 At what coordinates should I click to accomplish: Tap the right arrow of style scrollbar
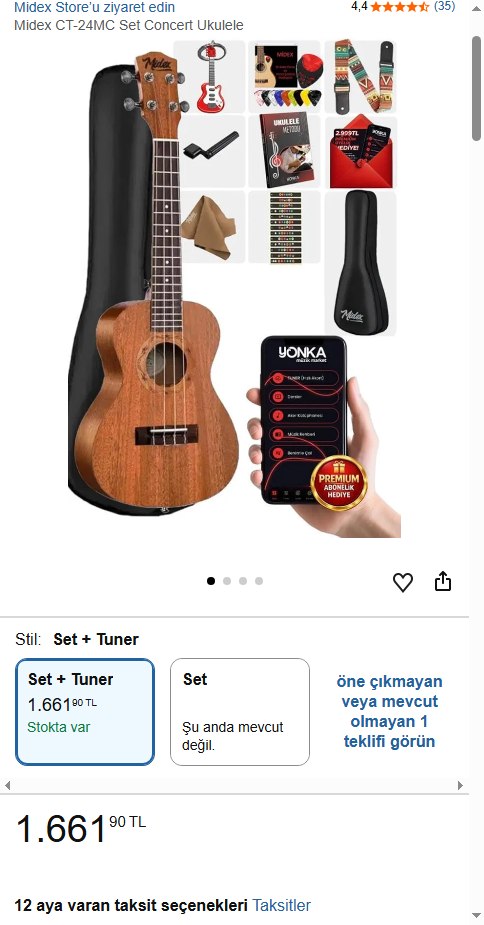tap(460, 786)
